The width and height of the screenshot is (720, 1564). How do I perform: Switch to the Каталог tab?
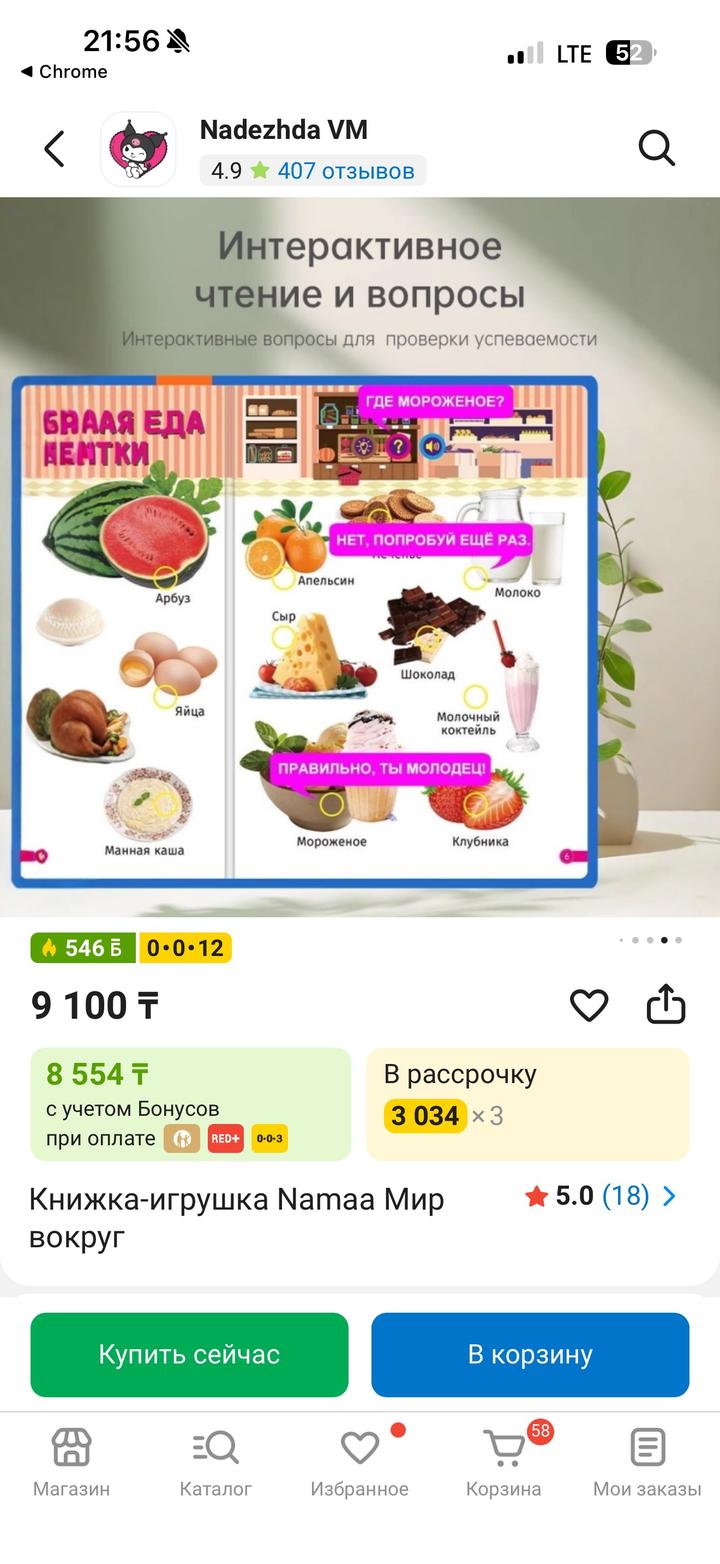(216, 1461)
